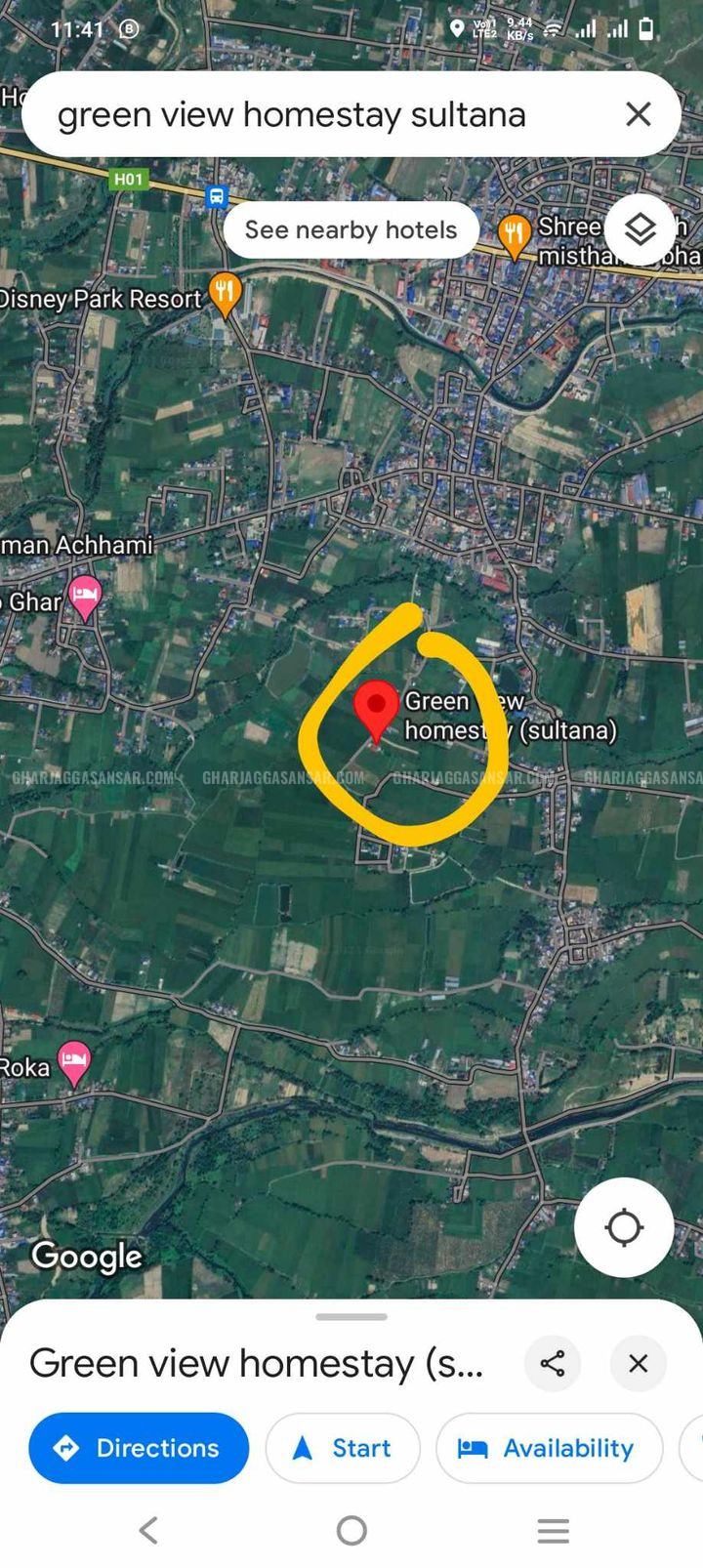
Task: Select the Shree misthan restaurant pin
Action: tap(514, 235)
